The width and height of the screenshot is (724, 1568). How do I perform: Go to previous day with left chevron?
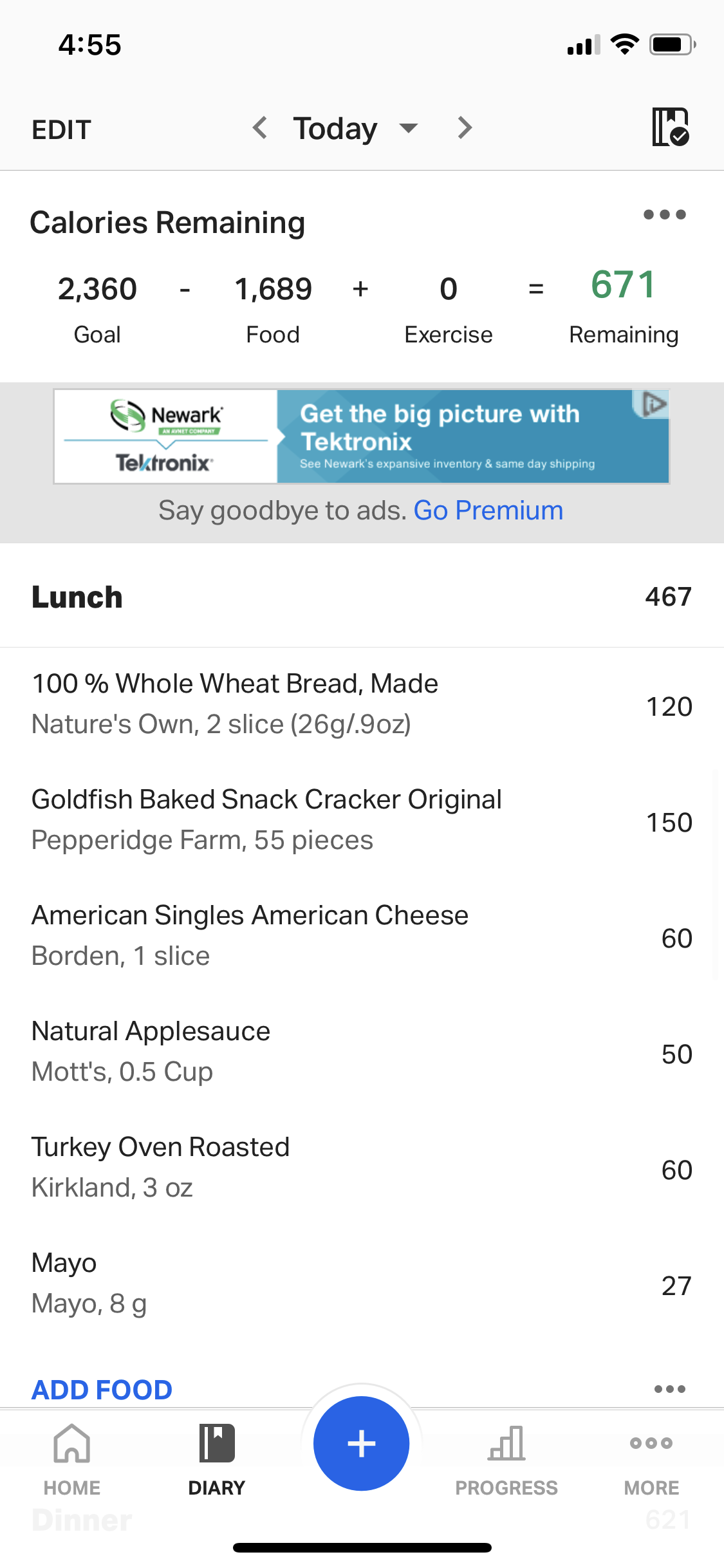tap(260, 127)
